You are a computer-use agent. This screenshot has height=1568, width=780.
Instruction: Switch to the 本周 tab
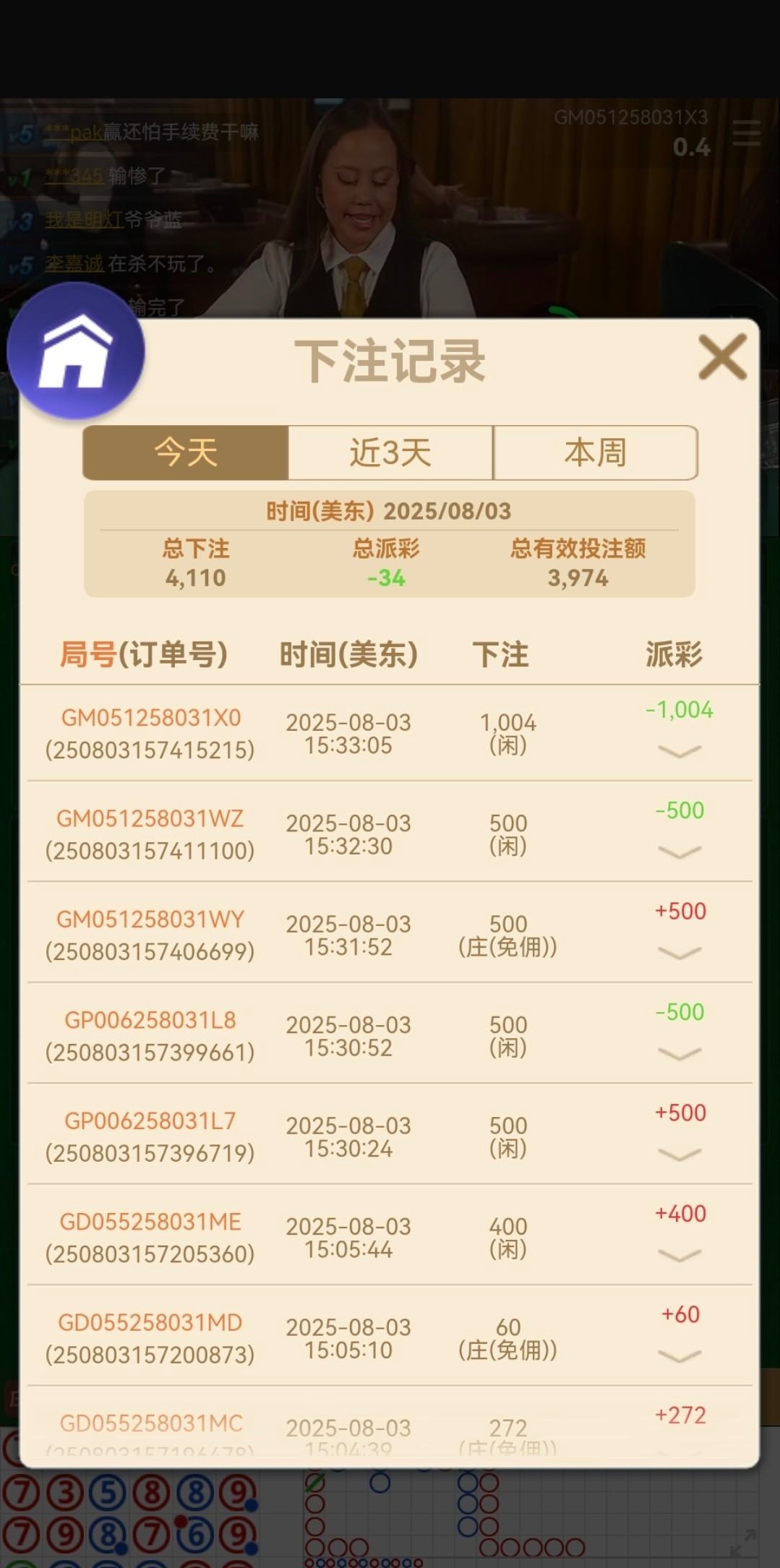point(595,453)
